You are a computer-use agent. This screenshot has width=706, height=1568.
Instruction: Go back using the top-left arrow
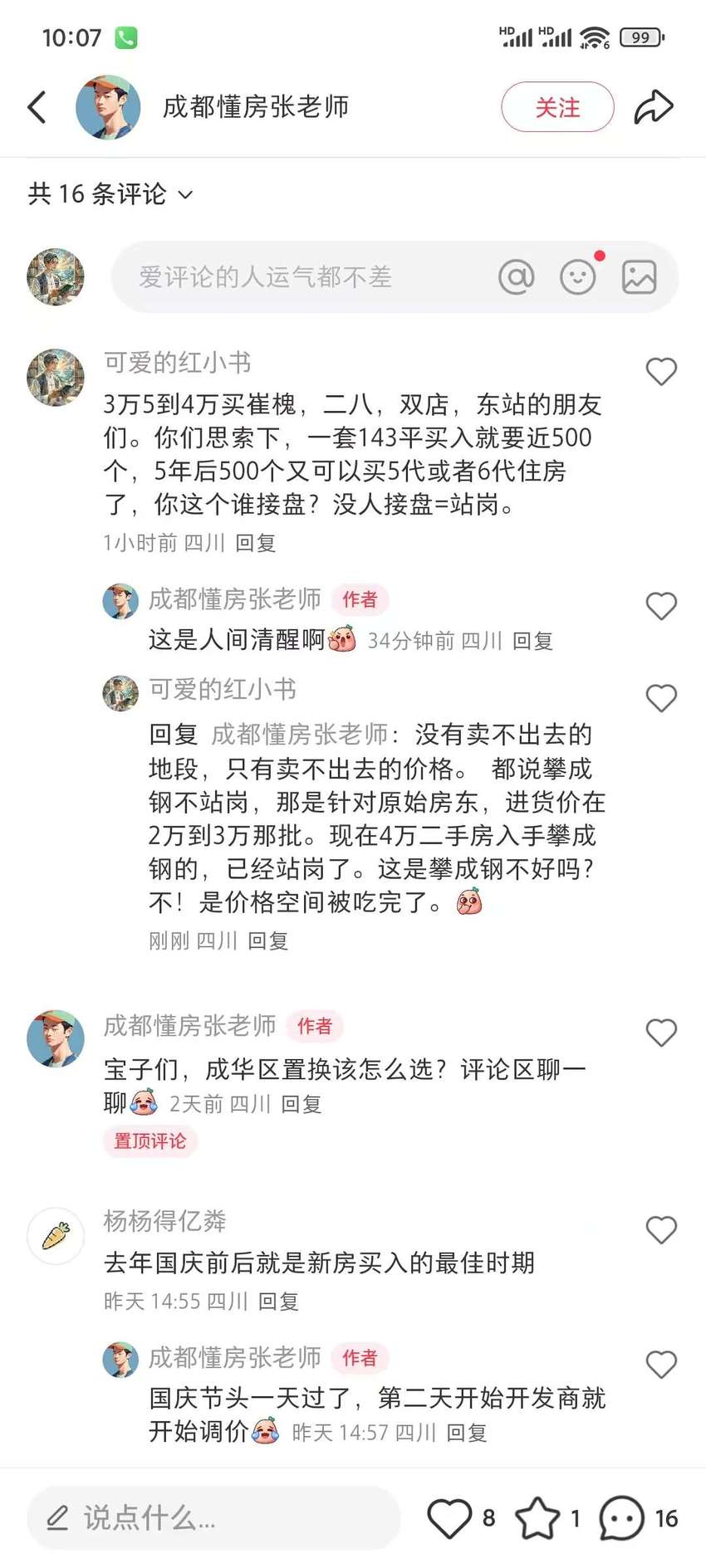pyautogui.click(x=37, y=107)
